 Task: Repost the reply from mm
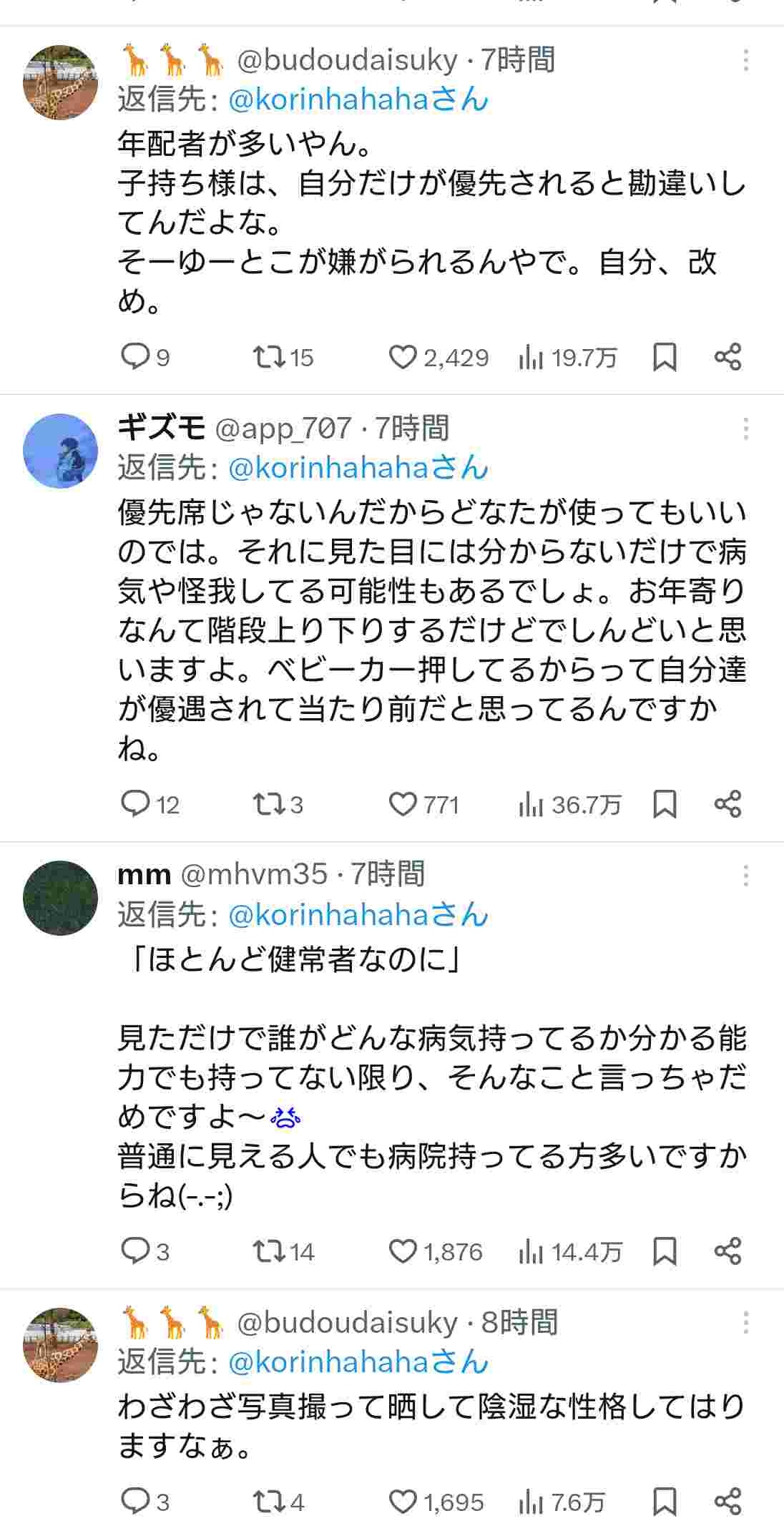click(x=270, y=1251)
